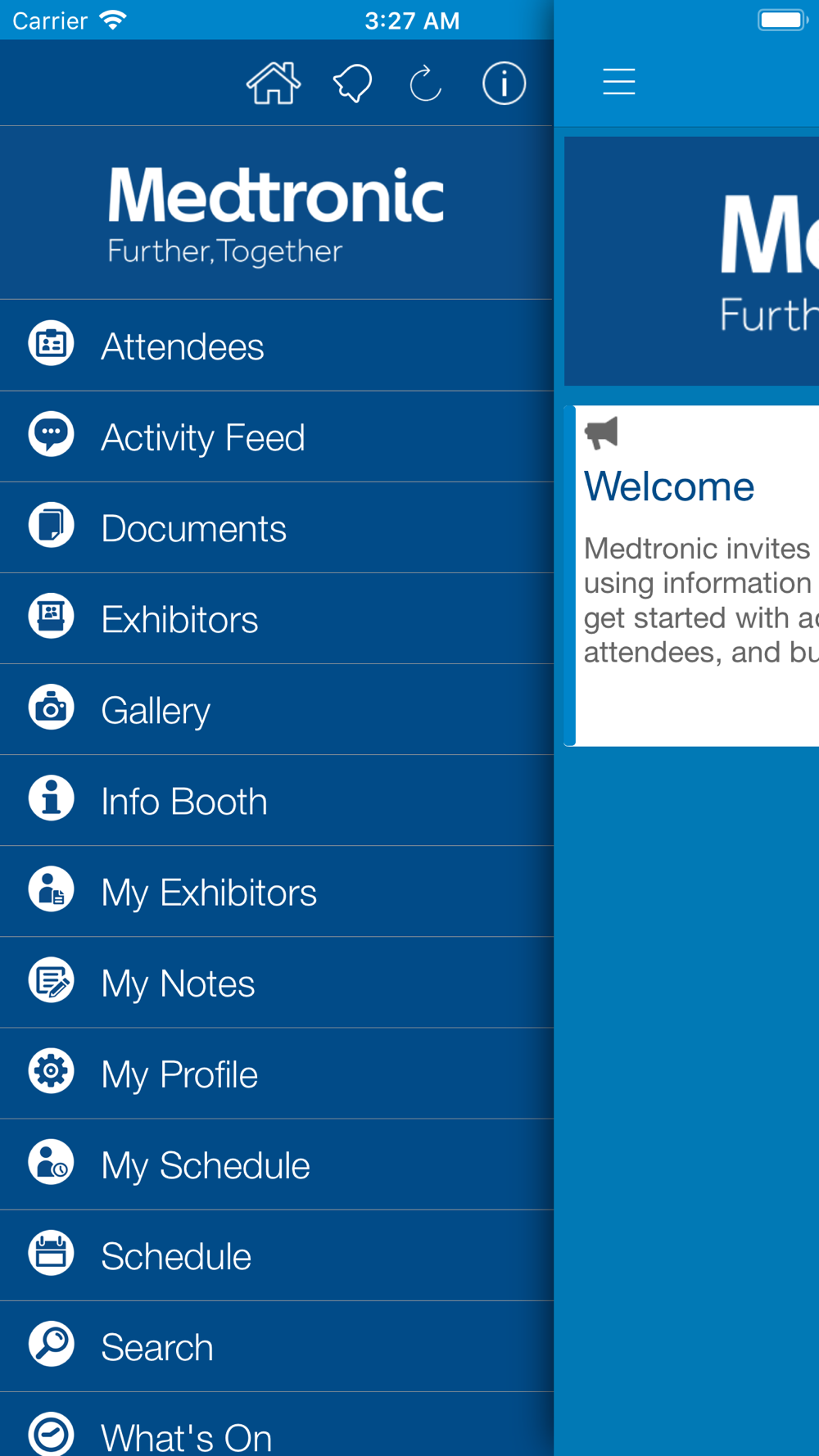Go to the home icon
This screenshot has height=1456, width=819.
[274, 83]
